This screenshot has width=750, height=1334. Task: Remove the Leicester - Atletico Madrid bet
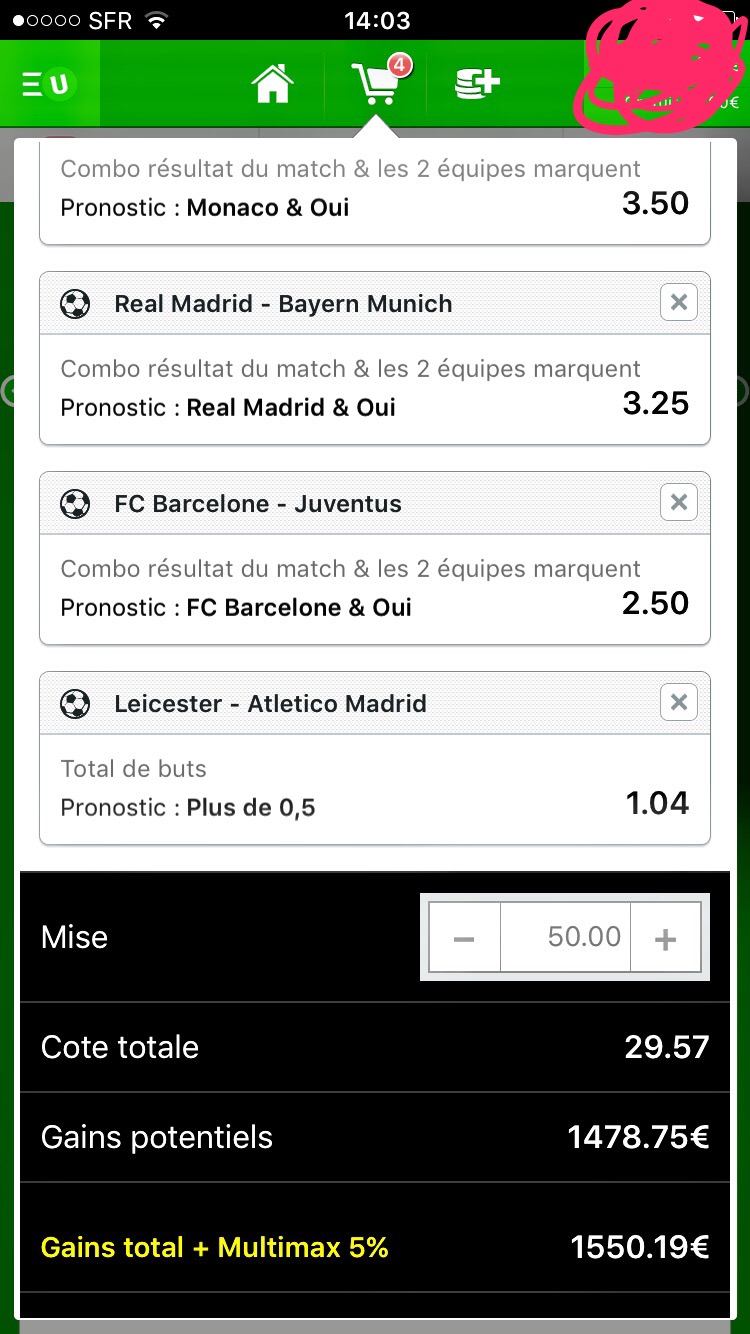click(679, 702)
